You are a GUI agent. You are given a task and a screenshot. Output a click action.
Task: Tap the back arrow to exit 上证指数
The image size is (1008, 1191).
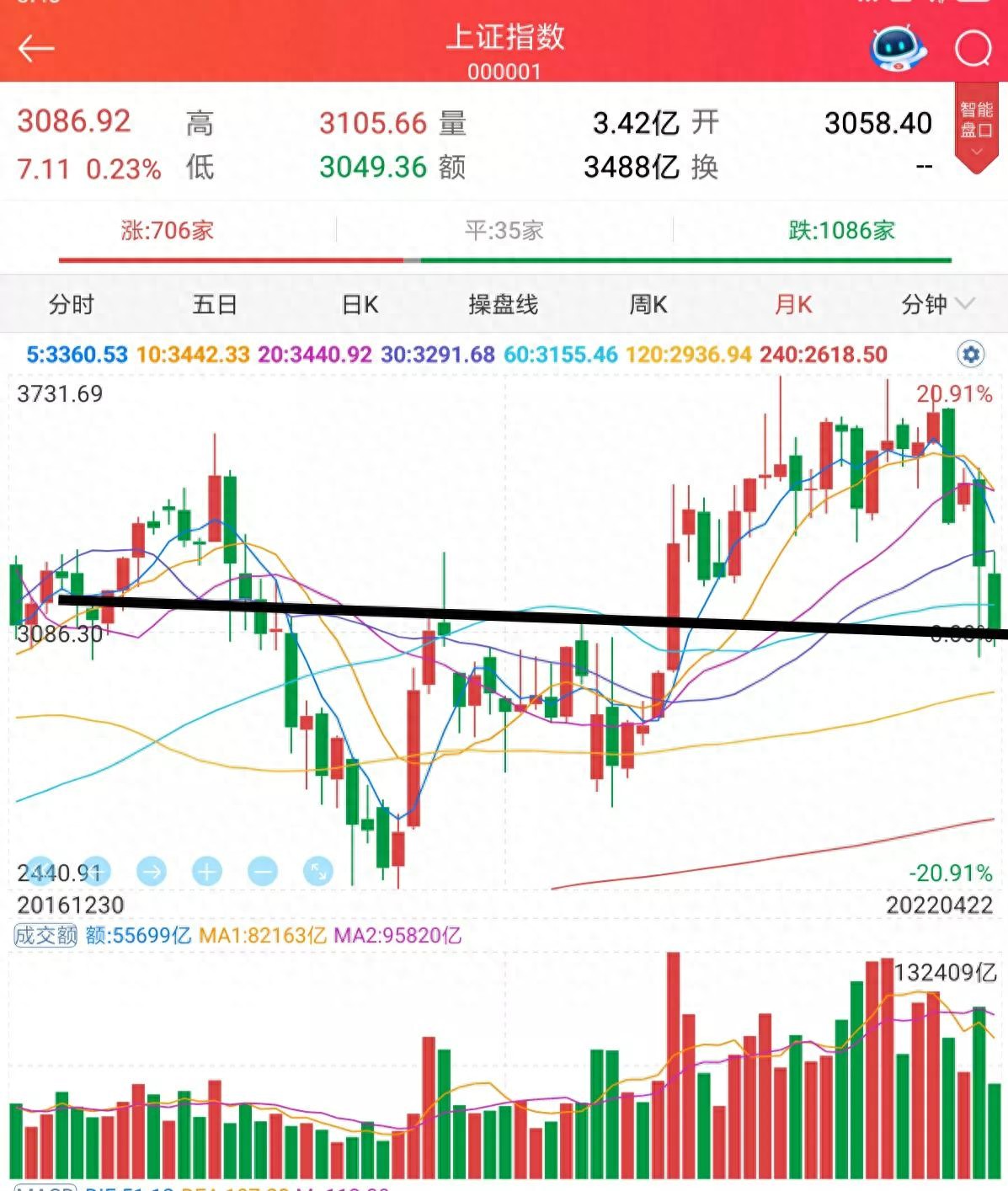click(36, 48)
